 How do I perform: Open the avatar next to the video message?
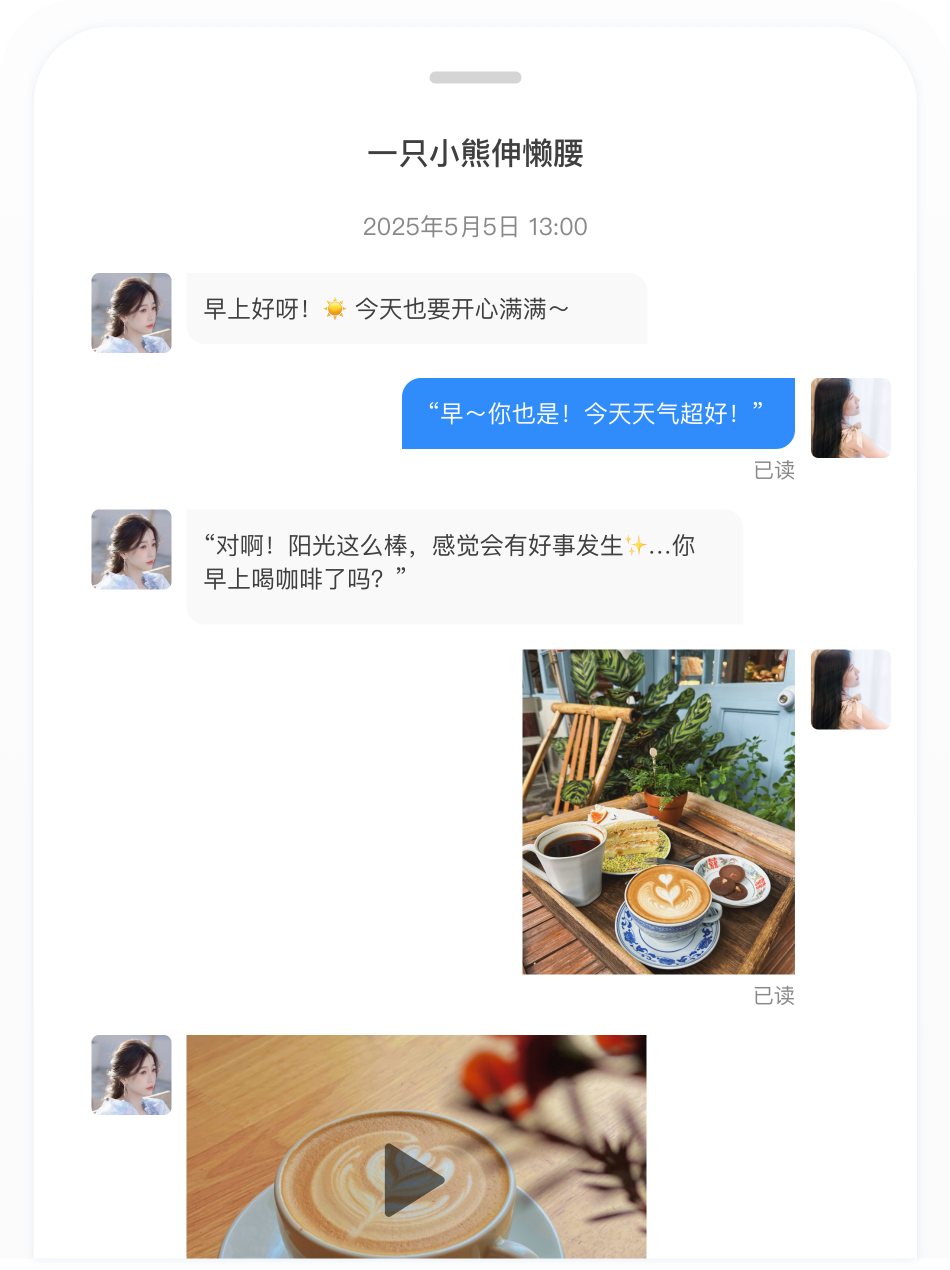[x=131, y=1074]
